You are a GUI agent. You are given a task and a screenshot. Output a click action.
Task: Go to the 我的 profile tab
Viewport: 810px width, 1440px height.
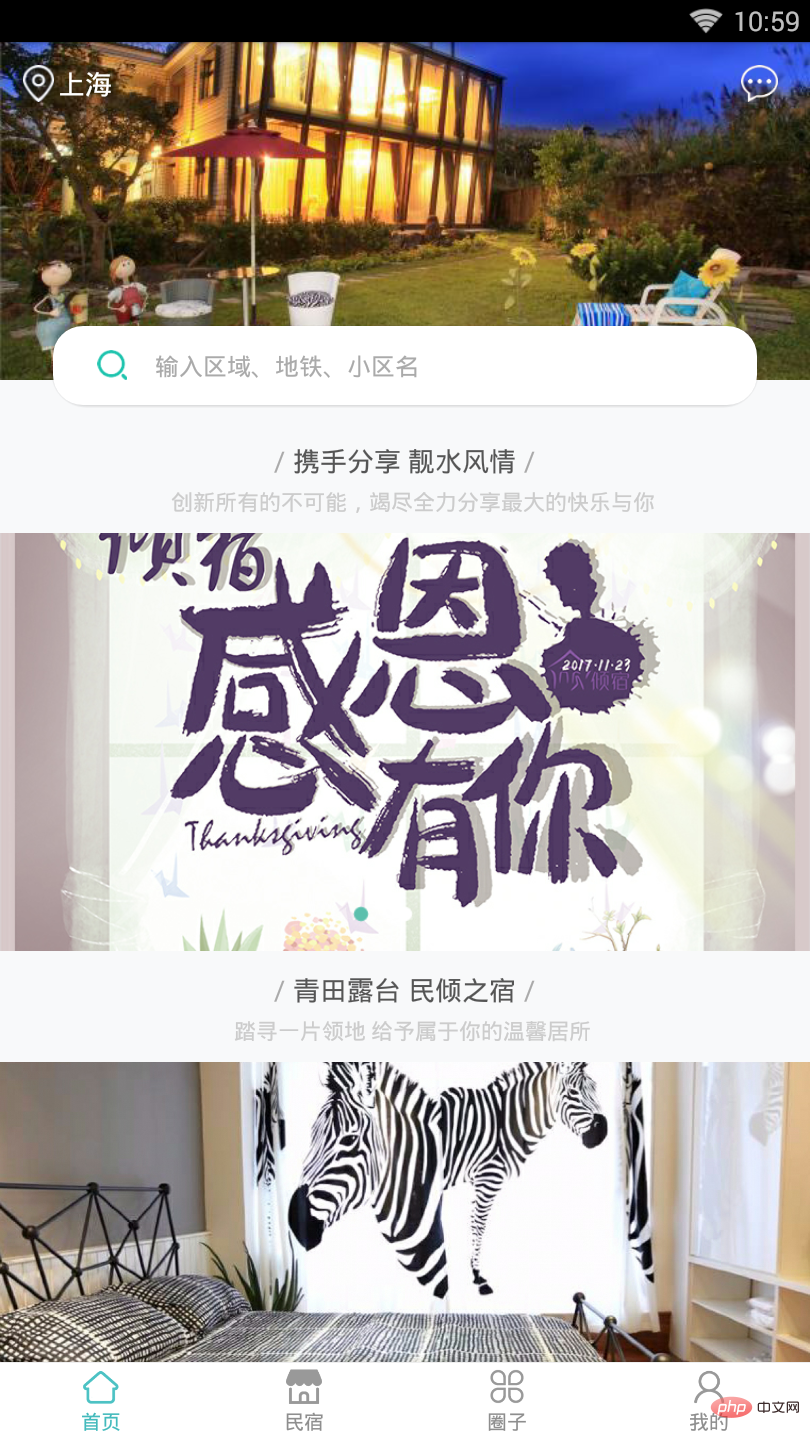click(x=709, y=1400)
